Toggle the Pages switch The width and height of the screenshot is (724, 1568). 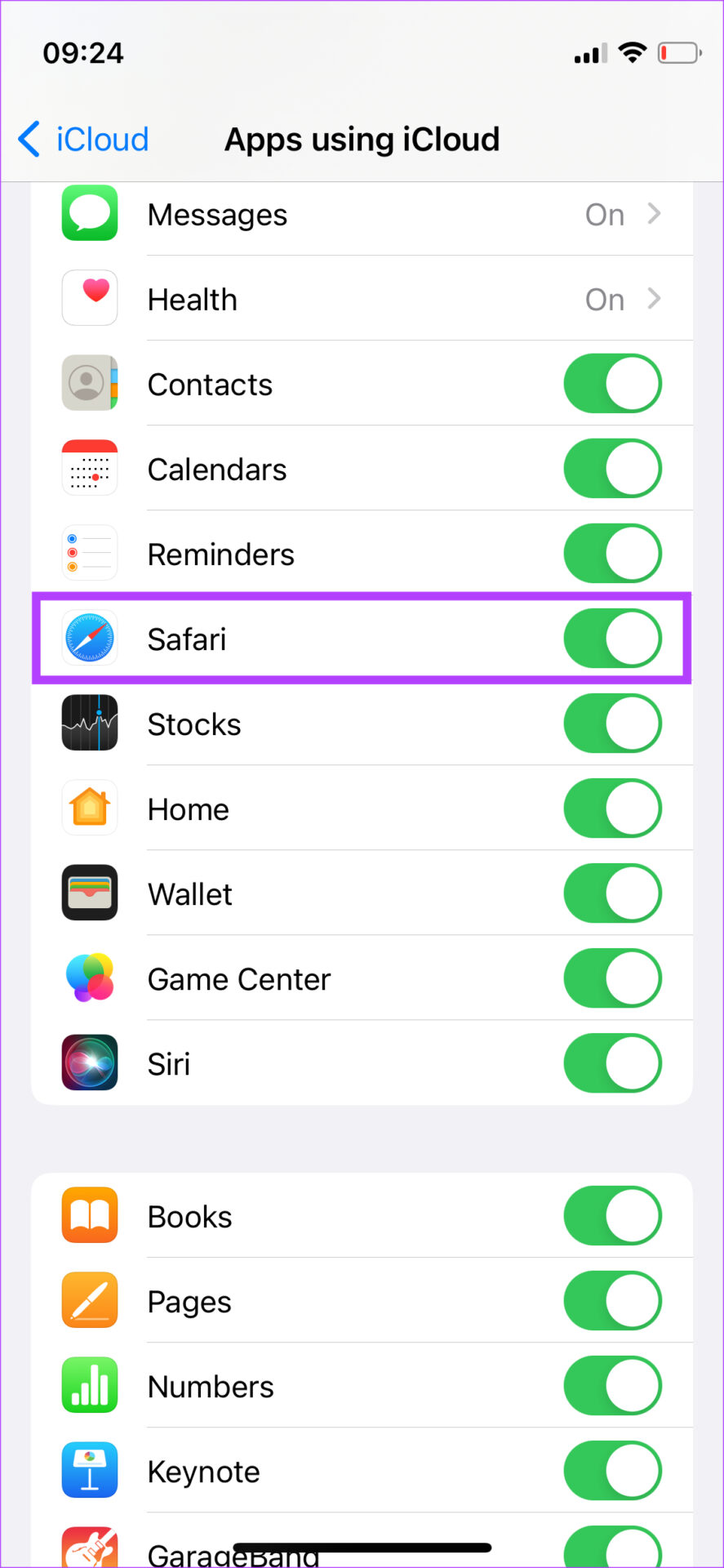pos(612,1301)
